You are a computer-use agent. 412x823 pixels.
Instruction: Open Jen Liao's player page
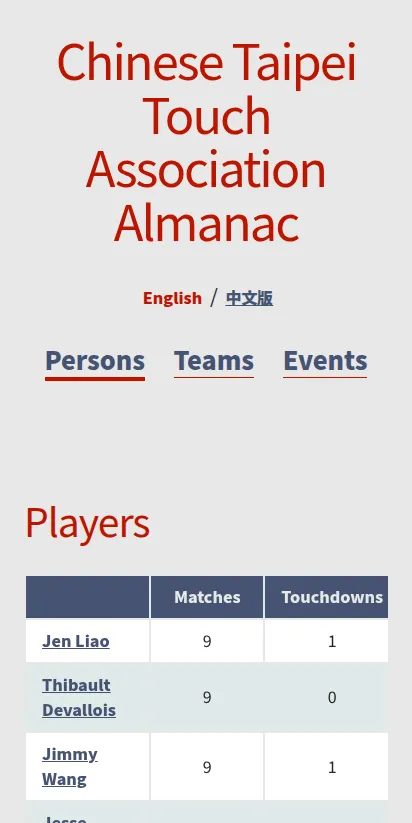(76, 641)
